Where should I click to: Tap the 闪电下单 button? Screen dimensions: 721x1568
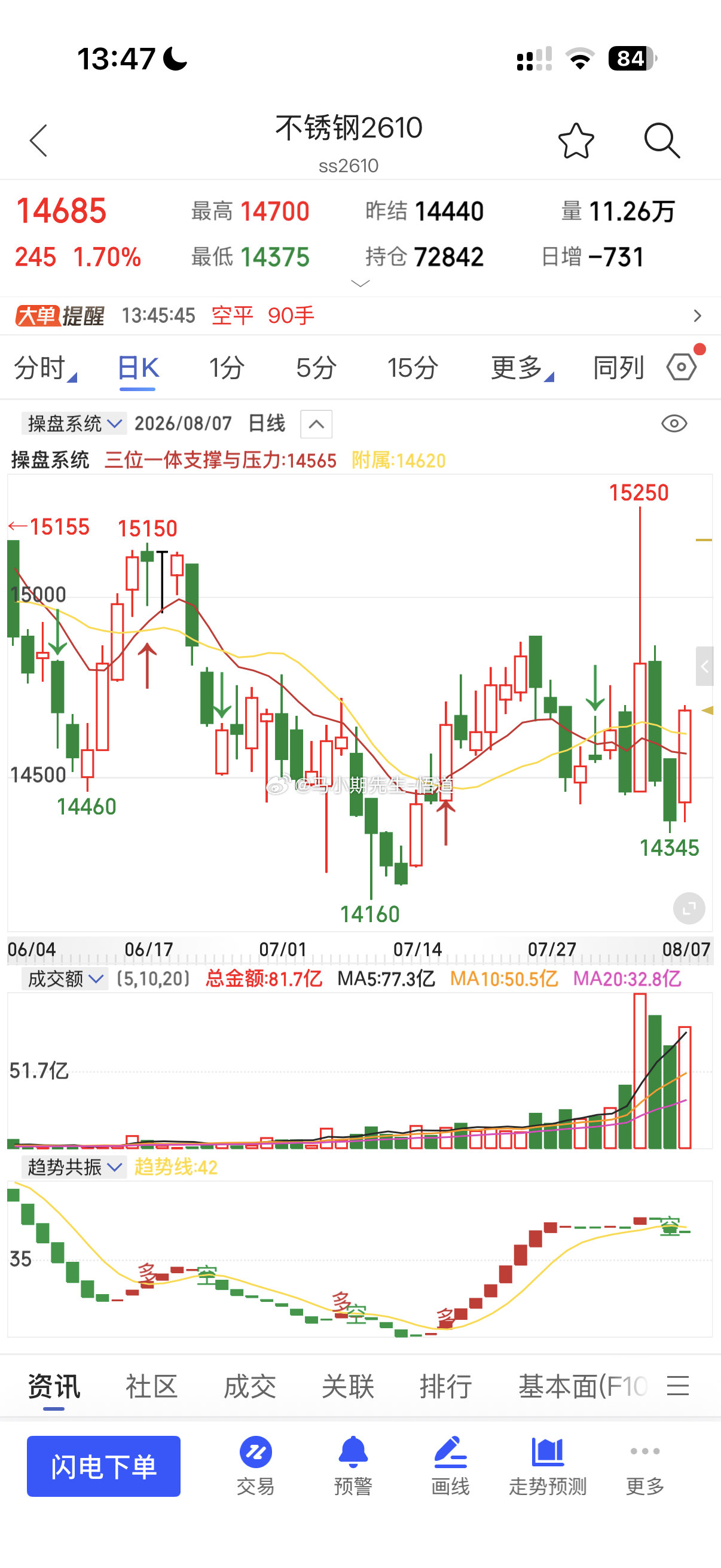click(x=103, y=1466)
